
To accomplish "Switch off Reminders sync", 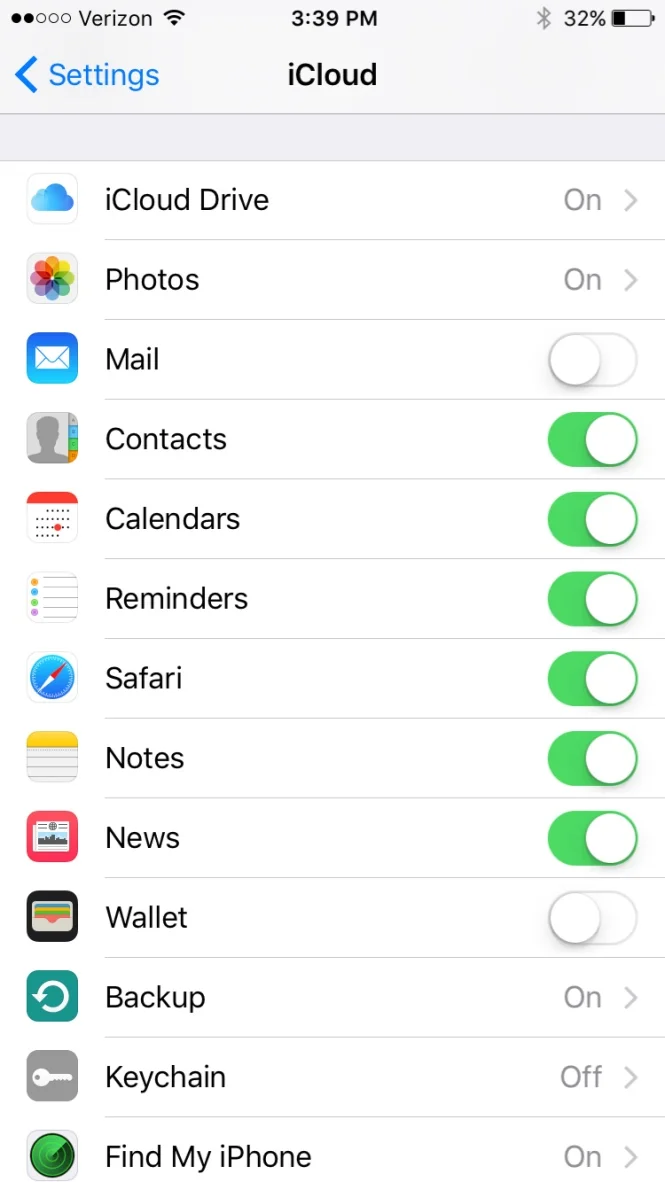I will (592, 599).
